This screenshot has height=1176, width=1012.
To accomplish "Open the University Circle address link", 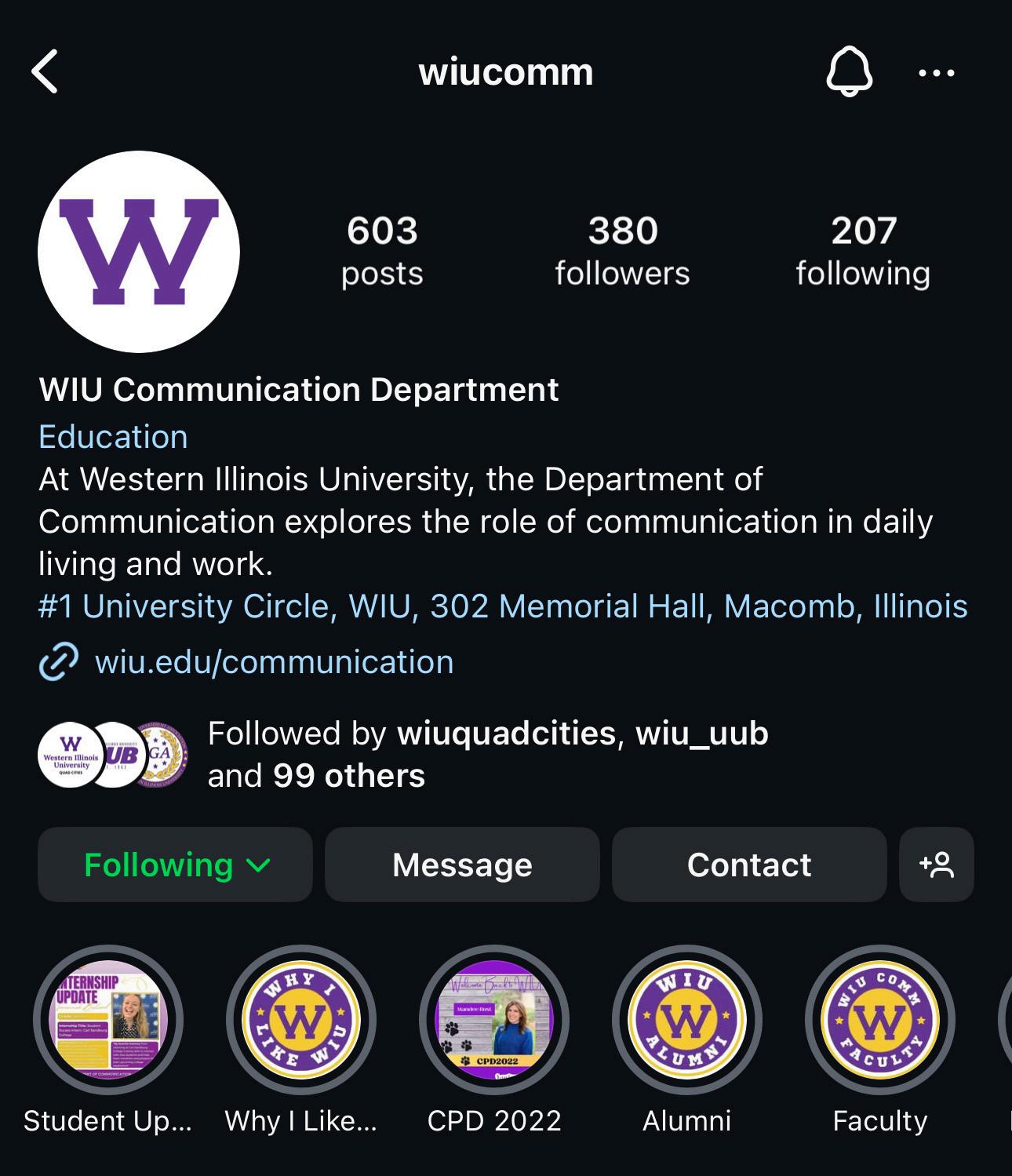I will coord(502,606).
